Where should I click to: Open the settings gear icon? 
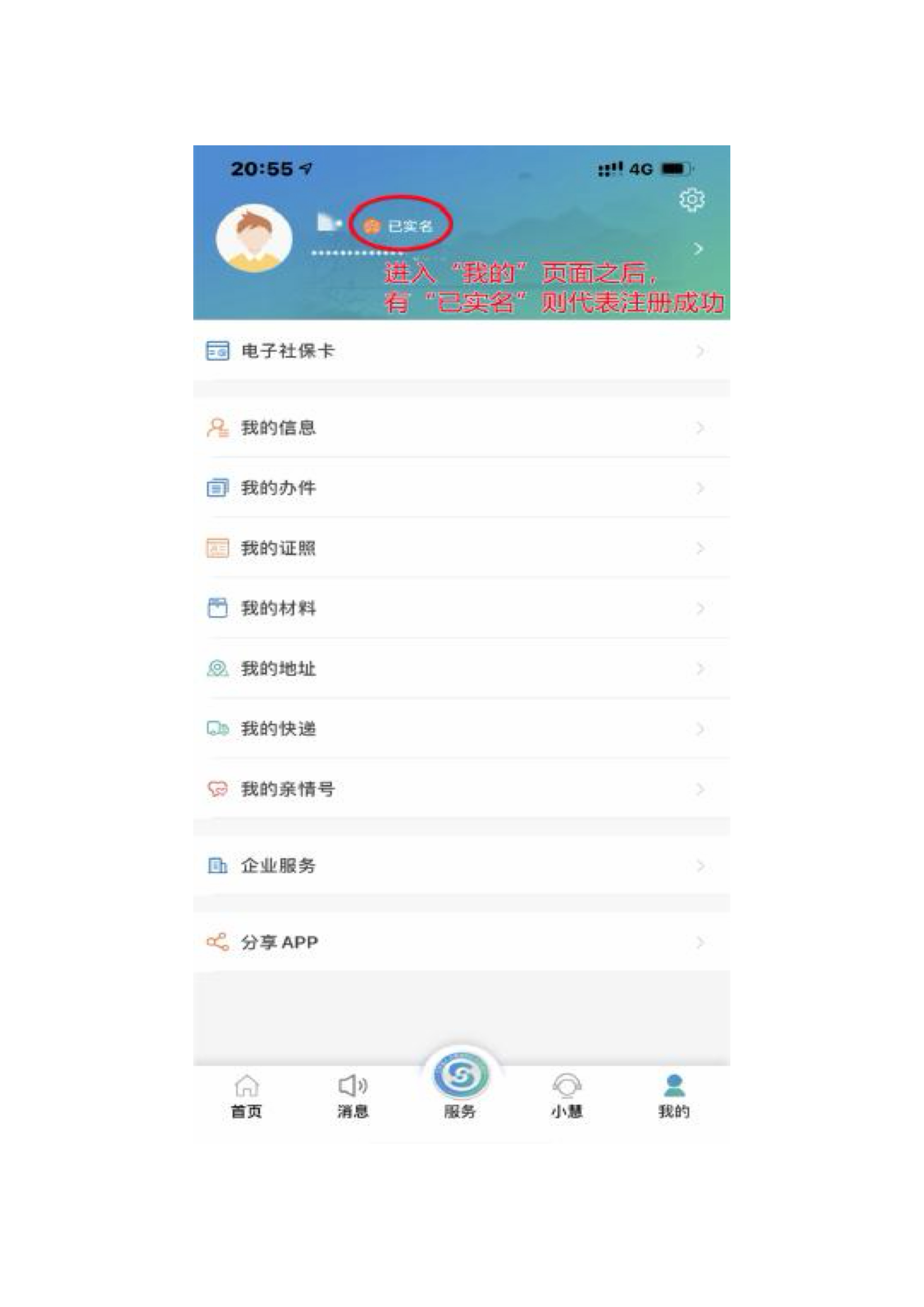(x=691, y=200)
